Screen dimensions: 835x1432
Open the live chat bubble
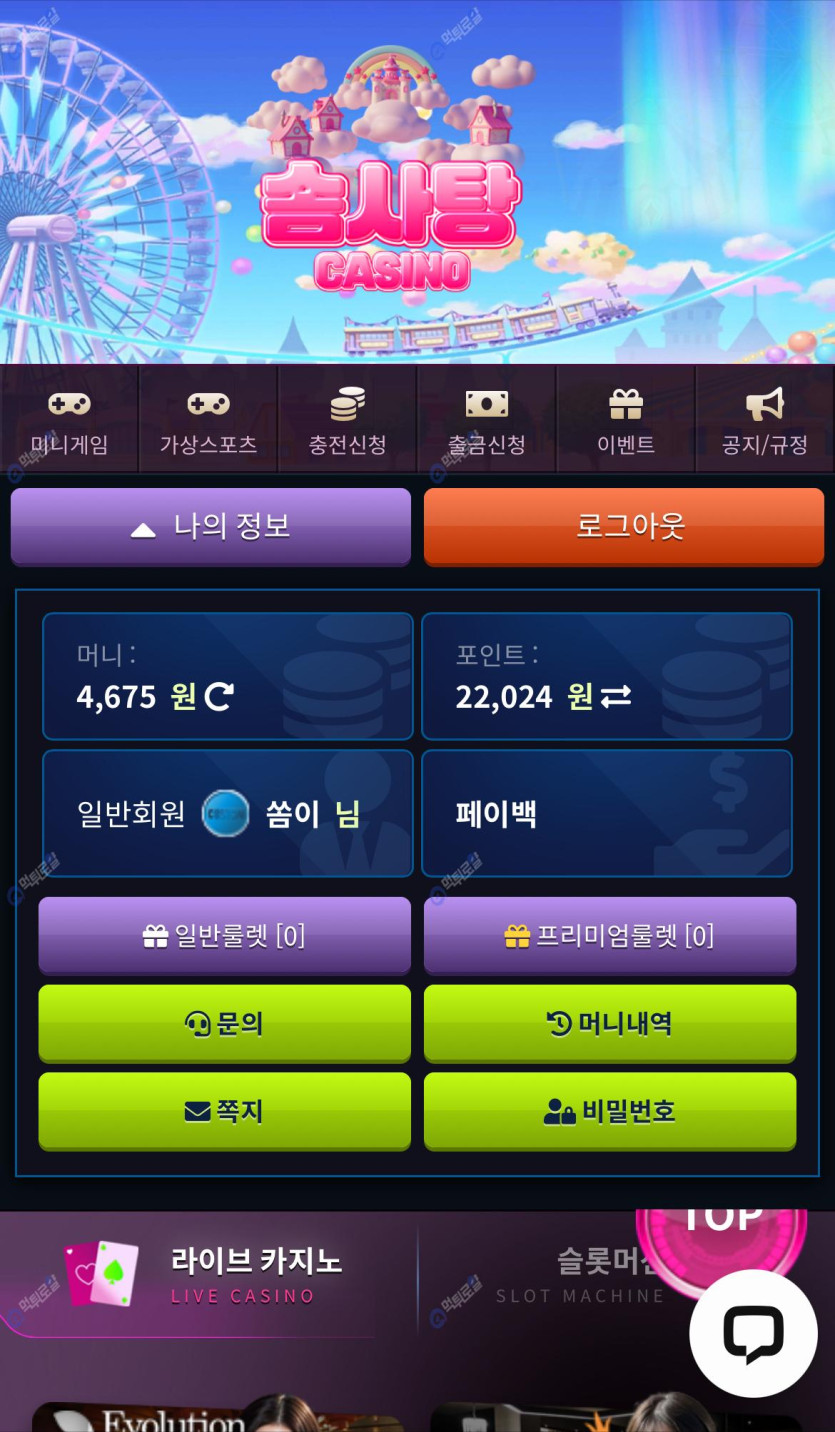click(x=753, y=1333)
